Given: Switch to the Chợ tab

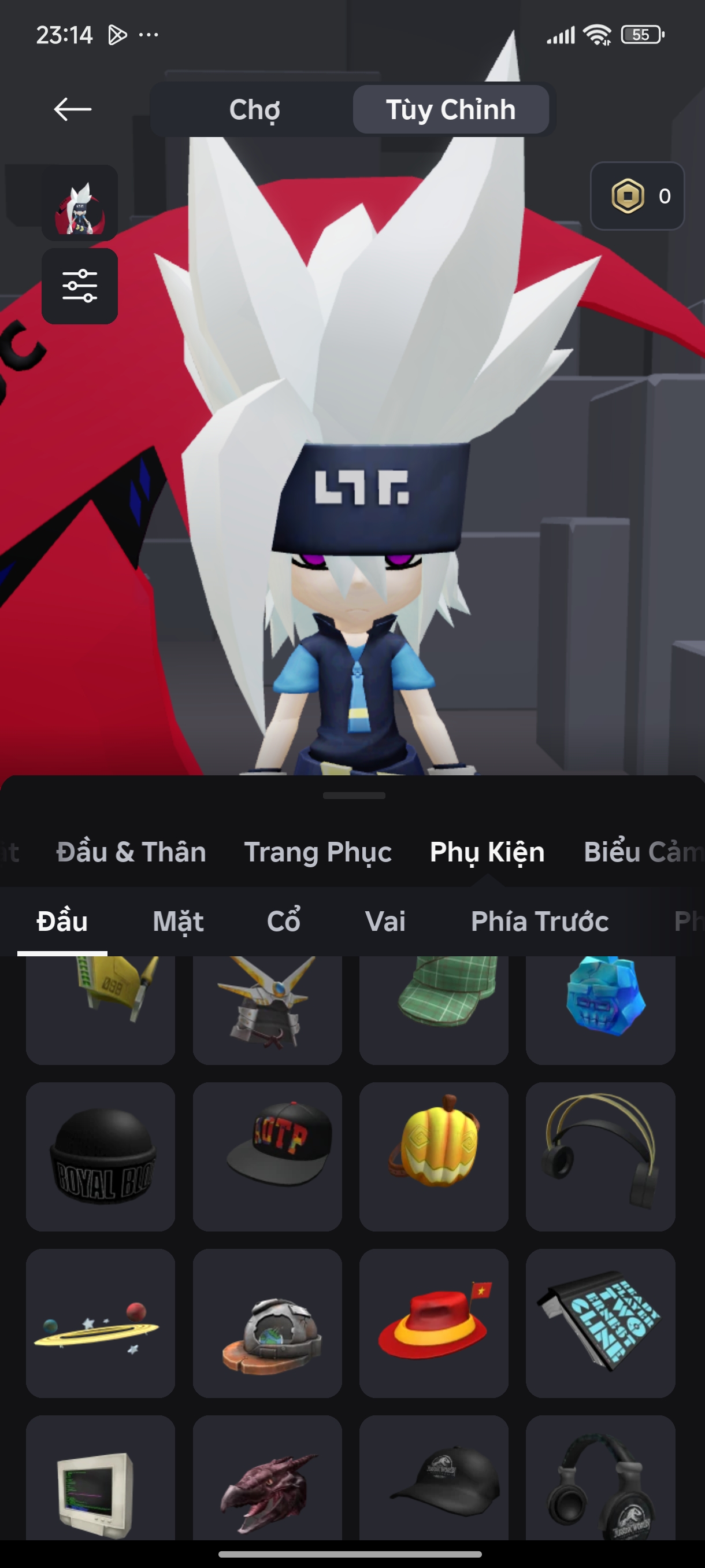Looking at the screenshot, I should tap(254, 110).
